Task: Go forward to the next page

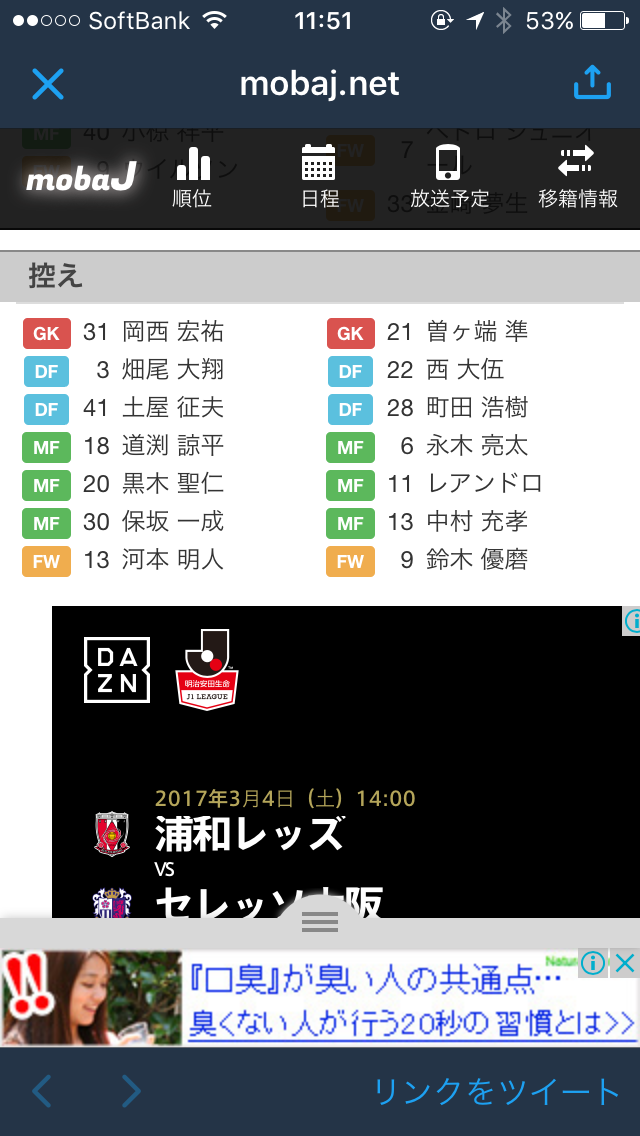Action: point(131,1090)
